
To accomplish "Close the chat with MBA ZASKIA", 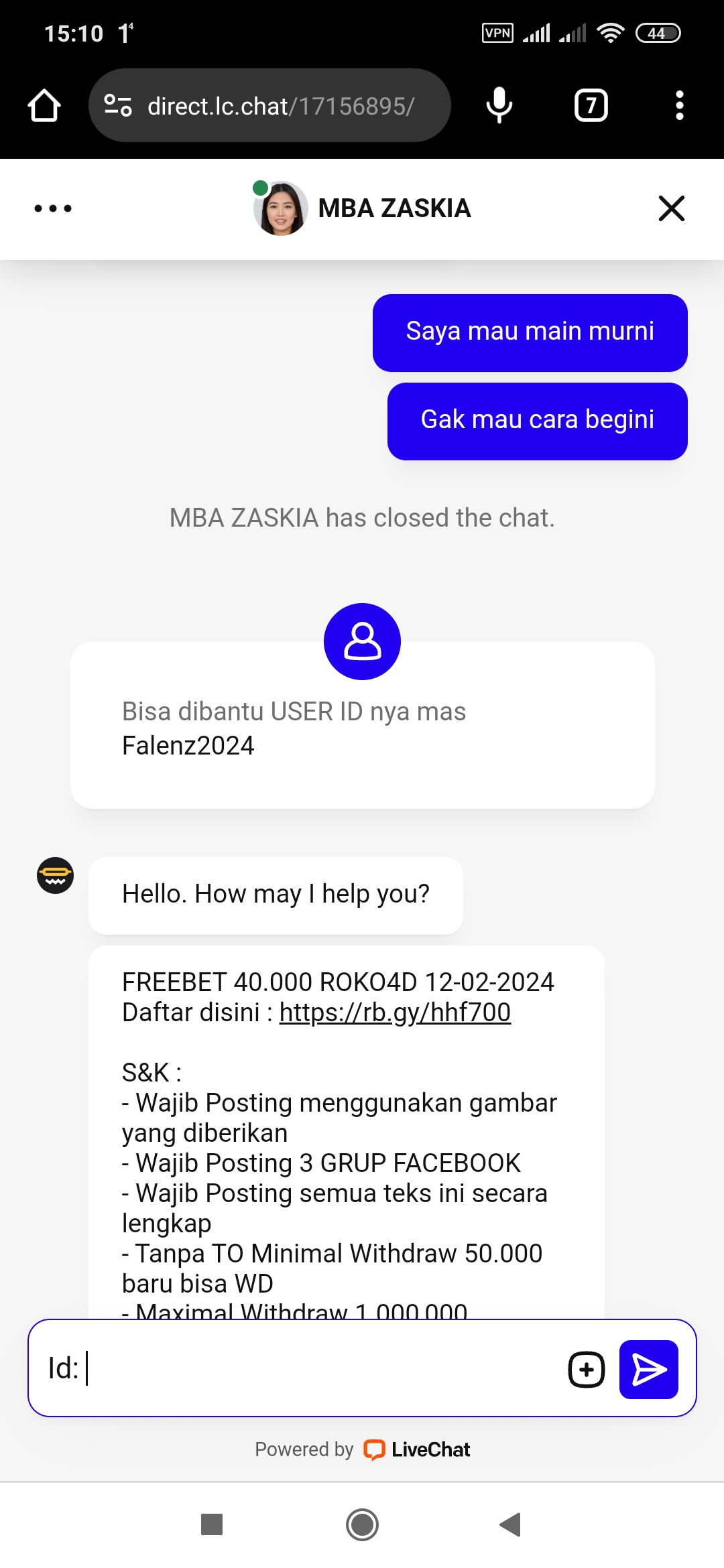I will (x=671, y=208).
